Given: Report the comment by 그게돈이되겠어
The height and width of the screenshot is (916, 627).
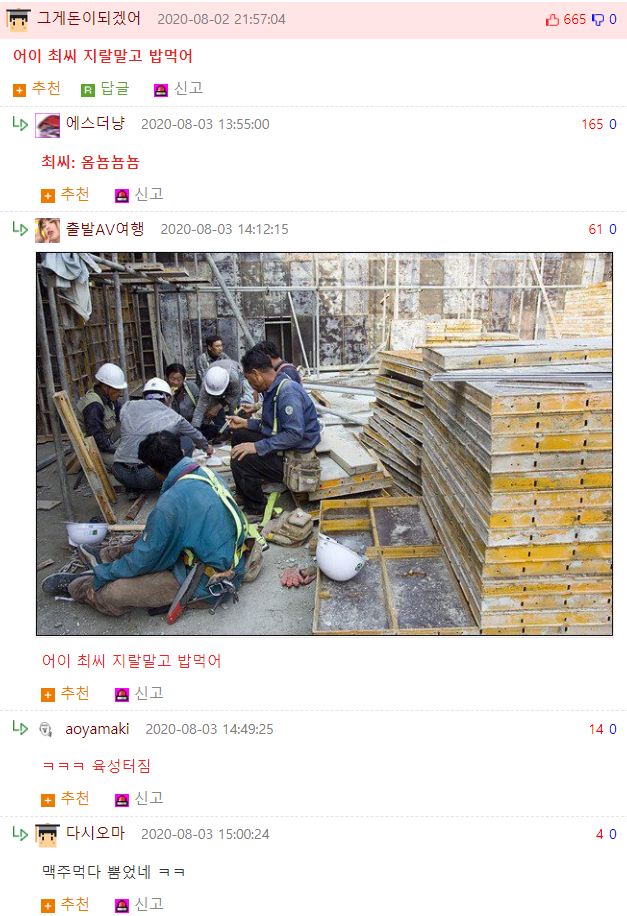Looking at the screenshot, I should tap(178, 89).
